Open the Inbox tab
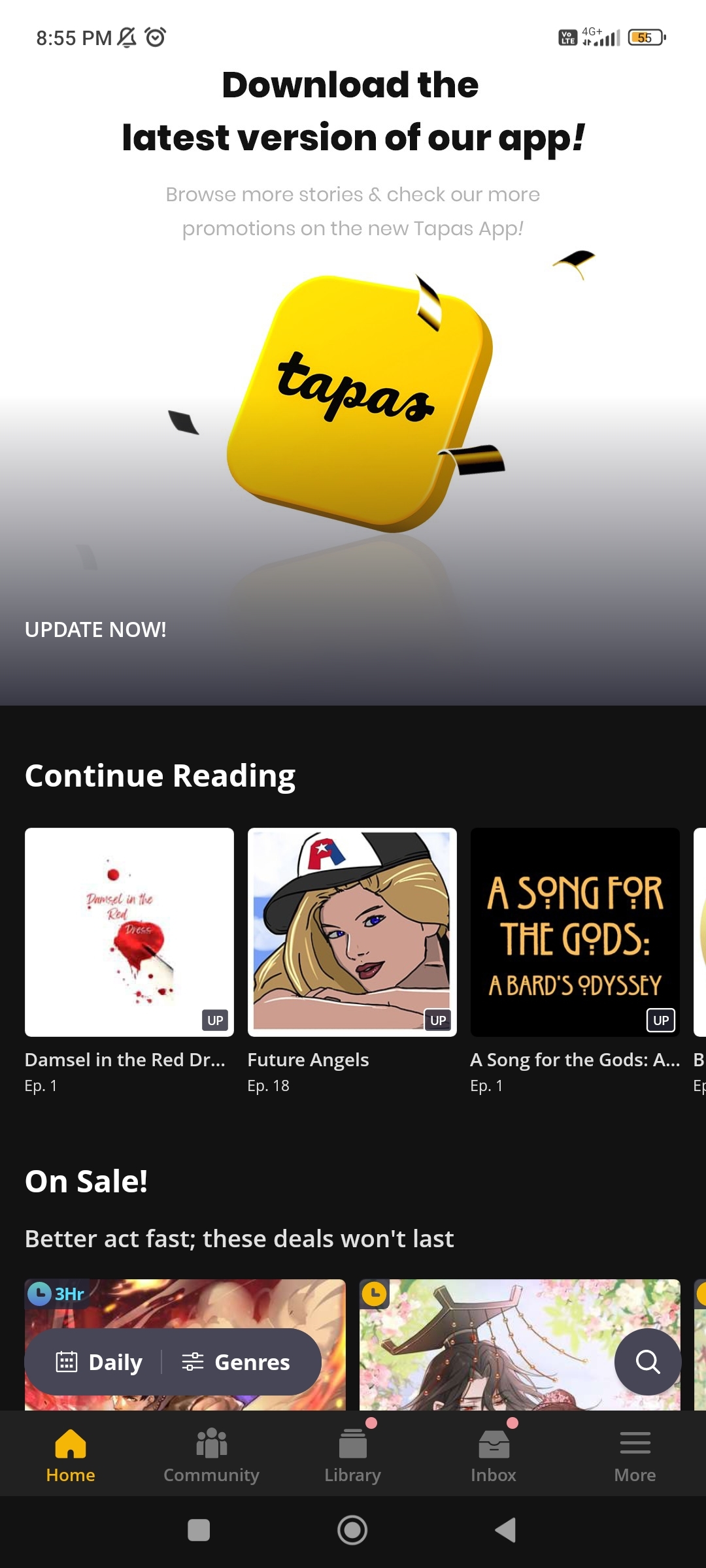This screenshot has width=706, height=1568. tap(494, 1456)
